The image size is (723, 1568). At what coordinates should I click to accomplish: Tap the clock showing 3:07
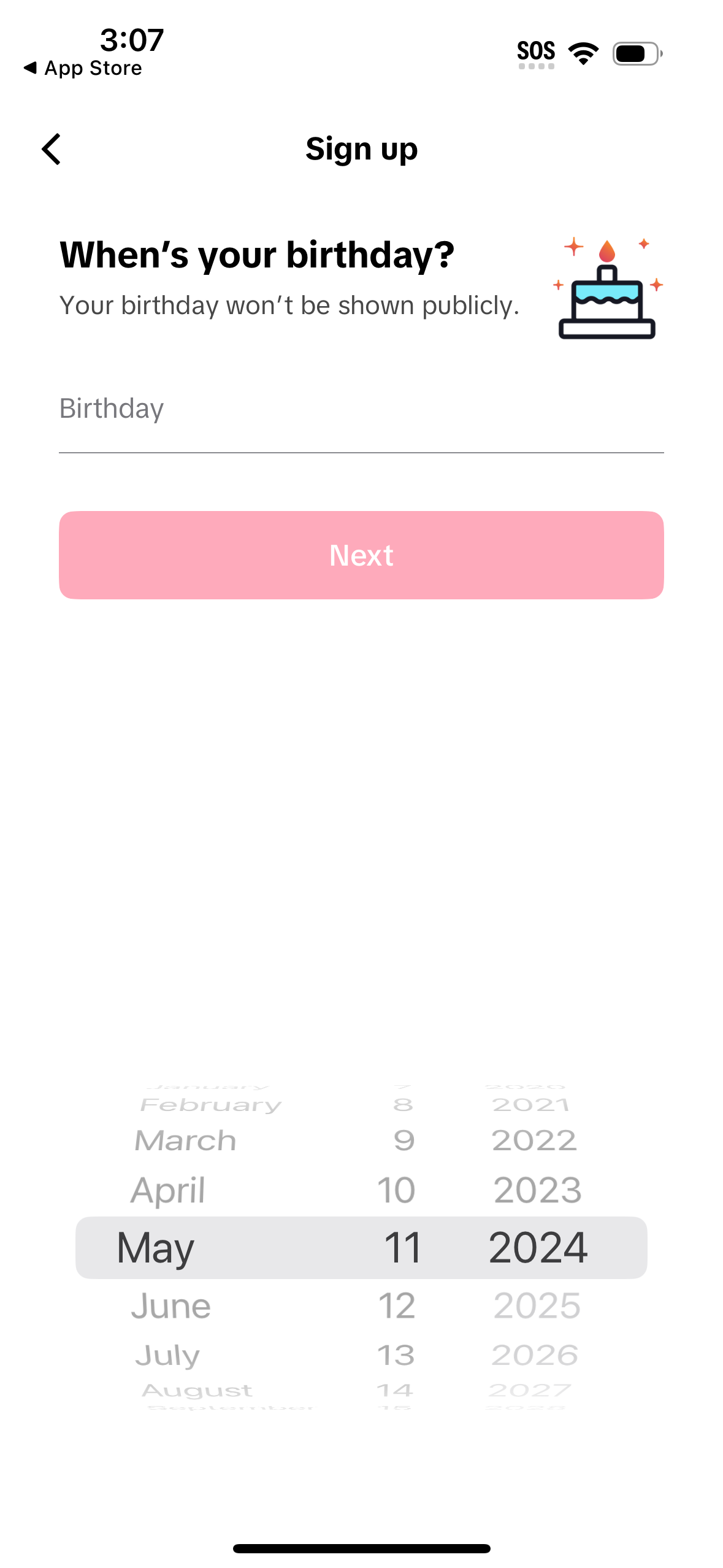coord(131,40)
